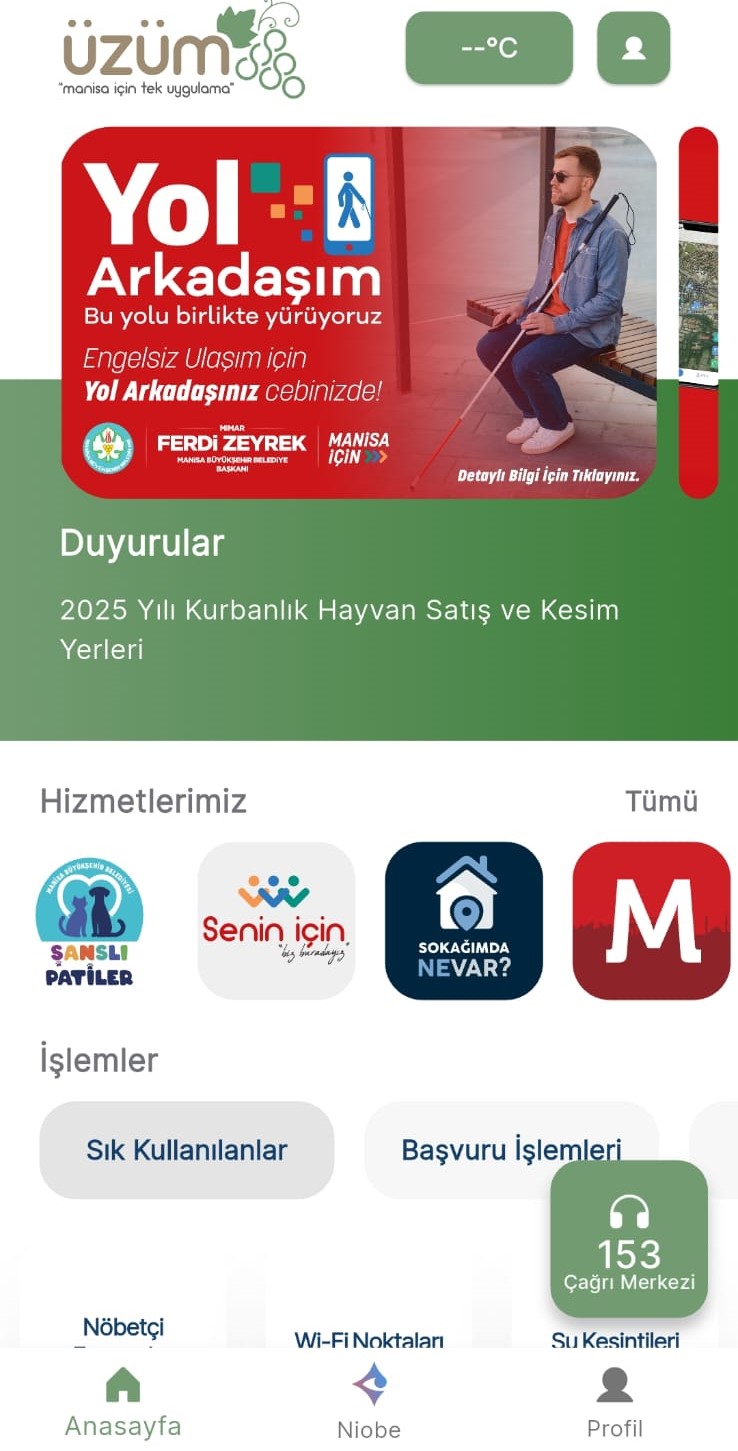The image size is (738, 1451).
Task: Open Wi-Fi Noktaları
Action: tap(368, 1338)
